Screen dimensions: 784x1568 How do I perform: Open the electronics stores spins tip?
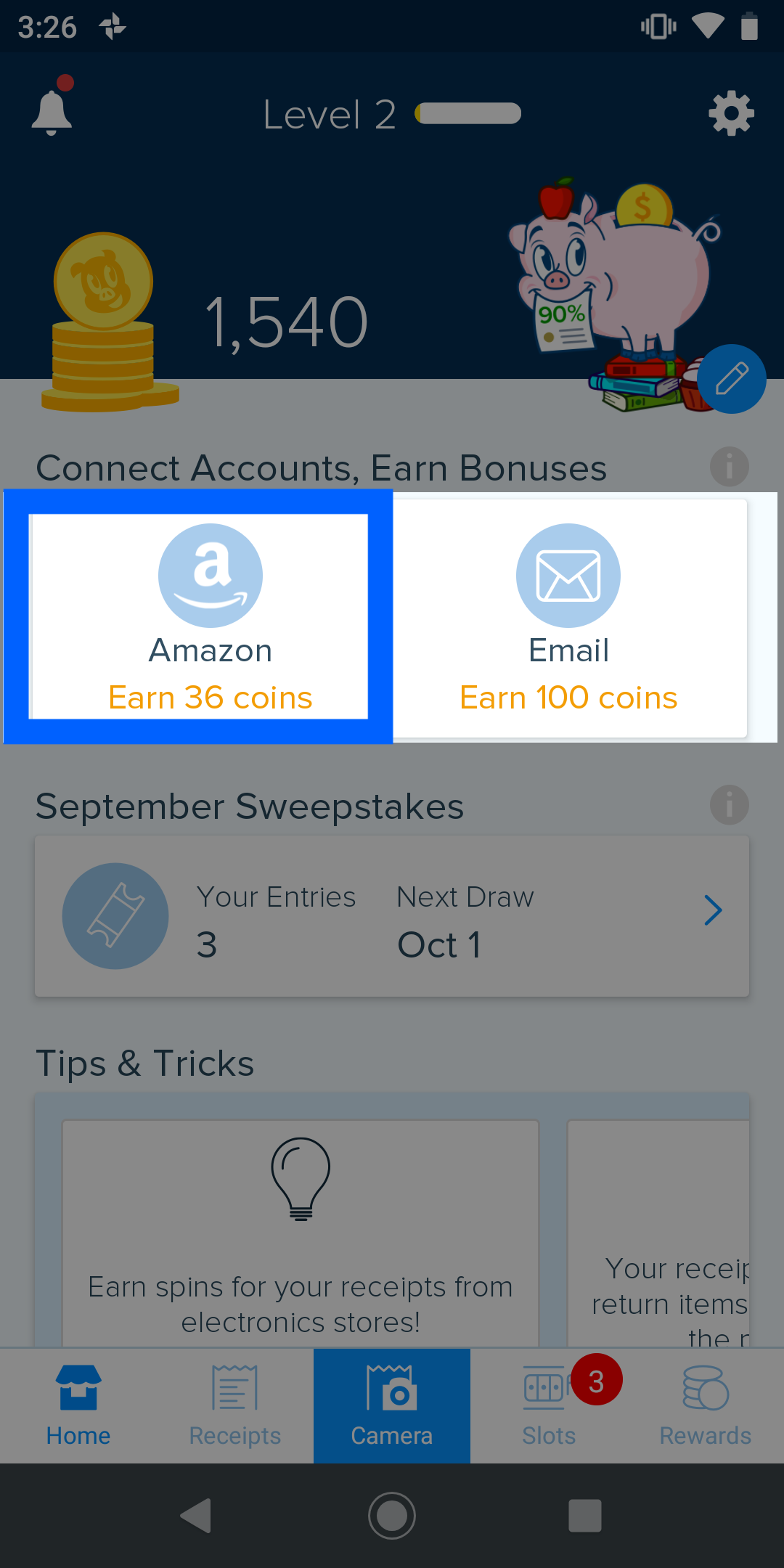pos(301,1234)
